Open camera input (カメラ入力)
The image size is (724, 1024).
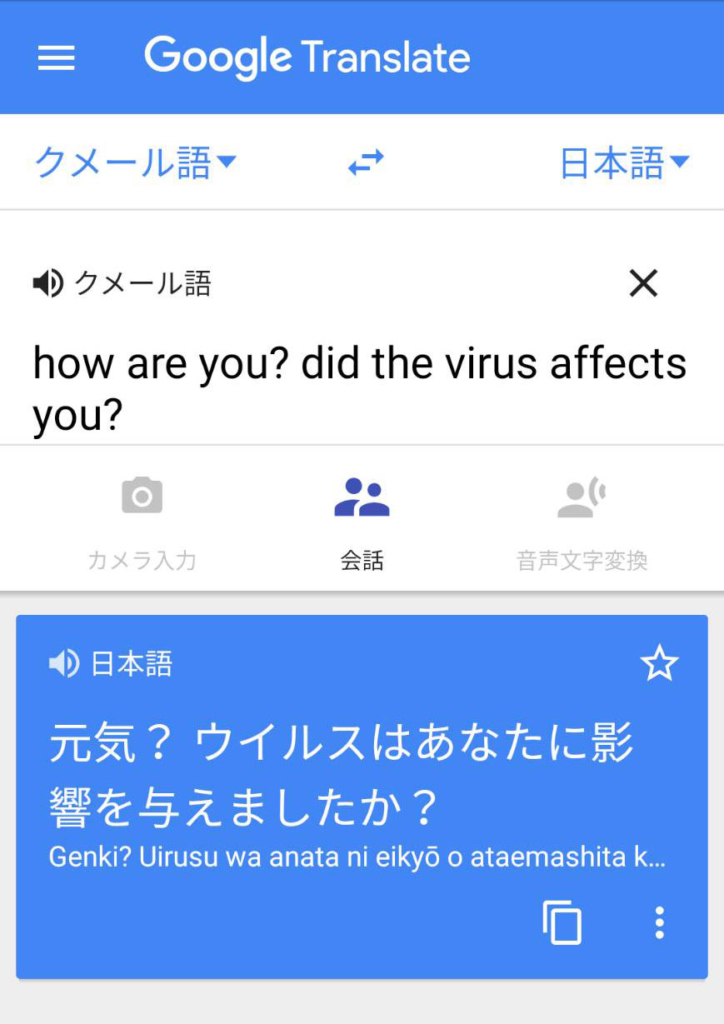click(141, 520)
